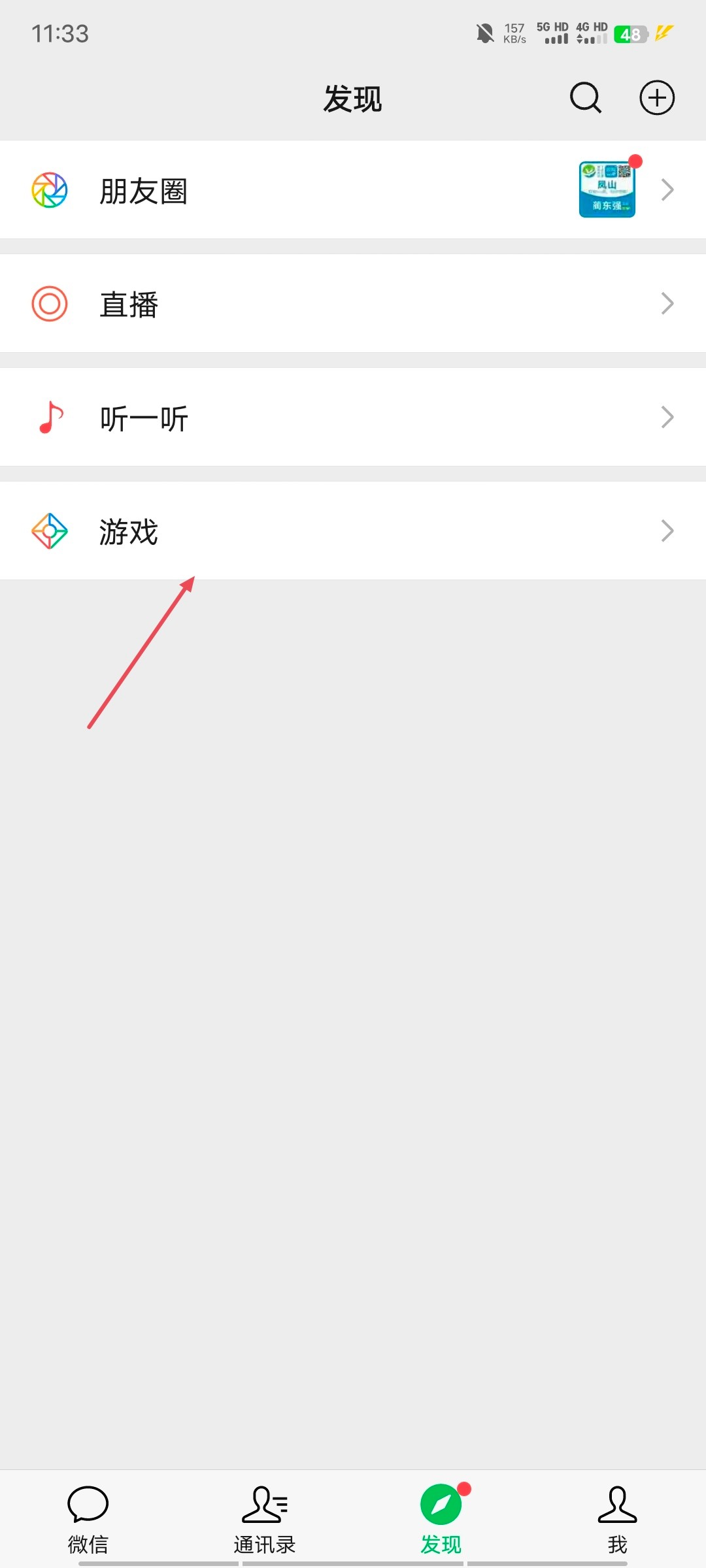Switch to the 通讯录 contacts tab
This screenshot has width=706, height=1568.
click(265, 1520)
